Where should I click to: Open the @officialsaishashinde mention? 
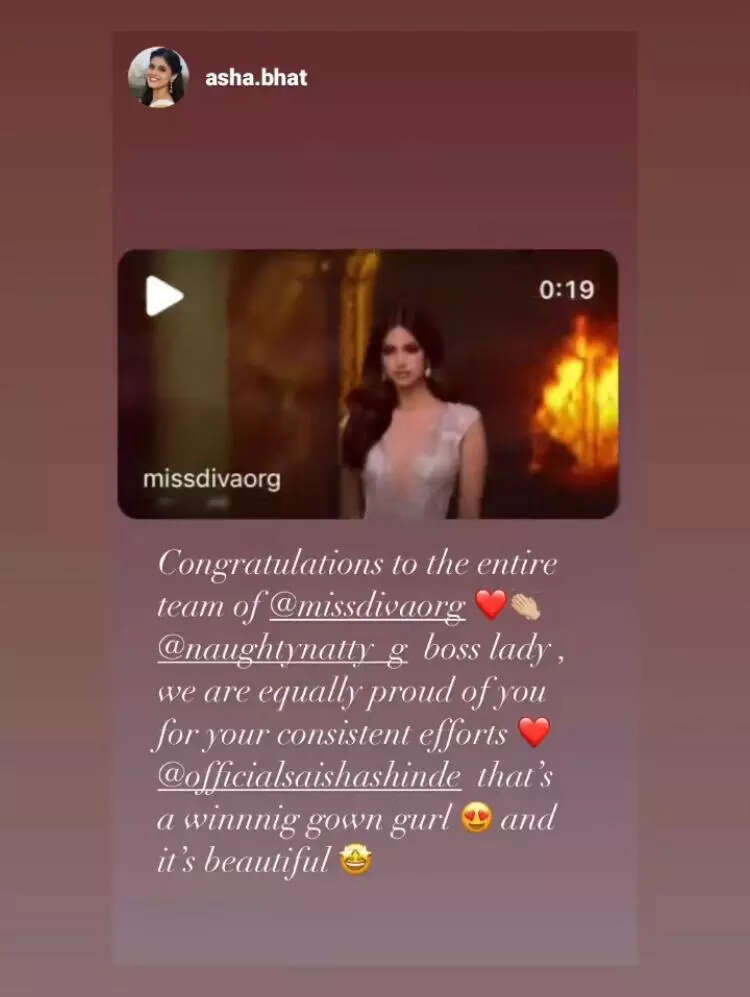(x=309, y=775)
